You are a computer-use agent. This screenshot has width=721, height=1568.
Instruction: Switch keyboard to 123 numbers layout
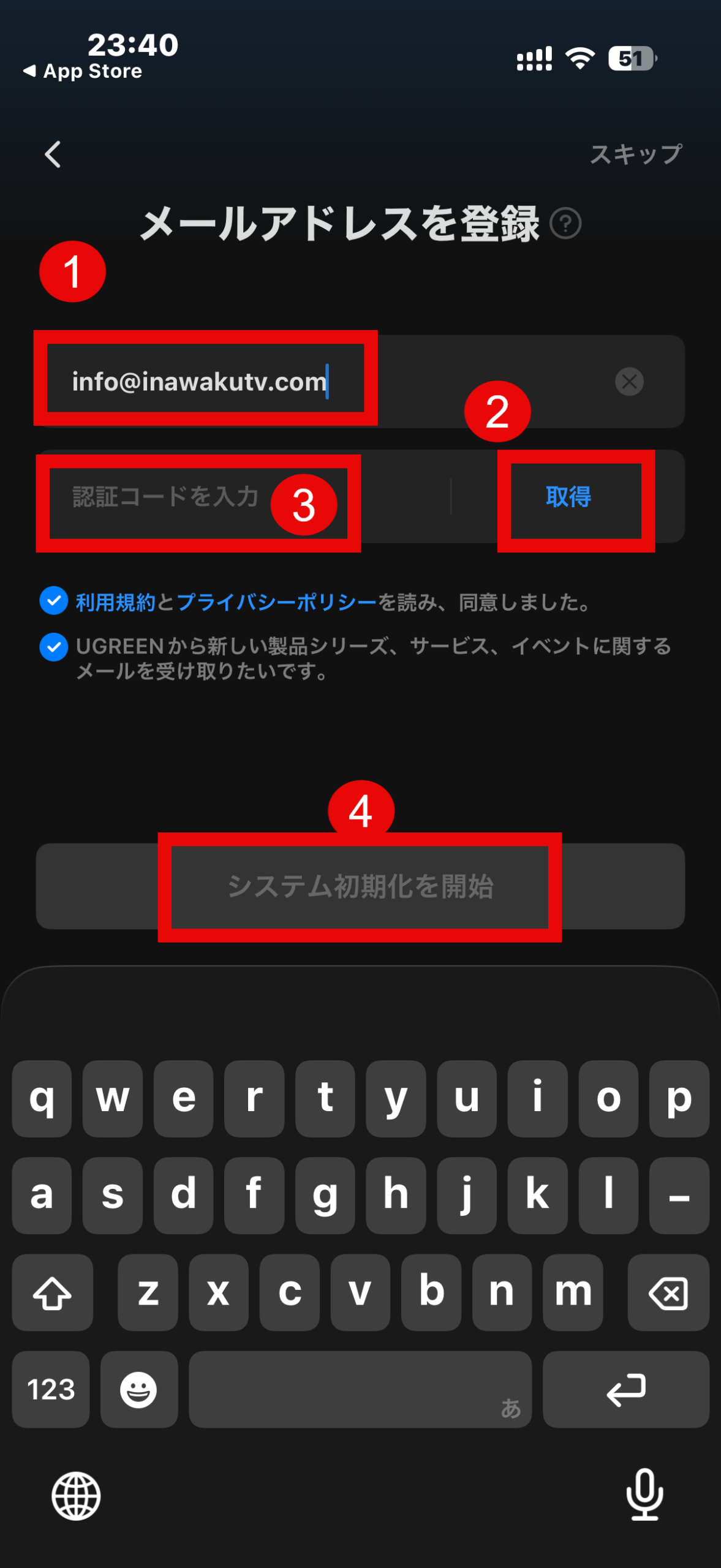(51, 1389)
